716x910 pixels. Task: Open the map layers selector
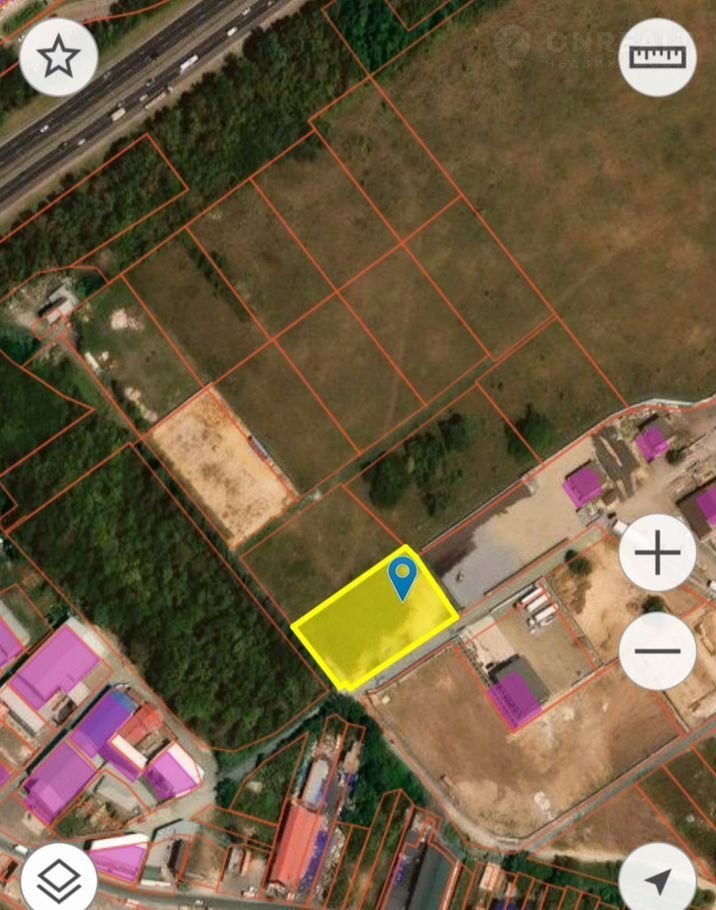pyautogui.click(x=59, y=880)
